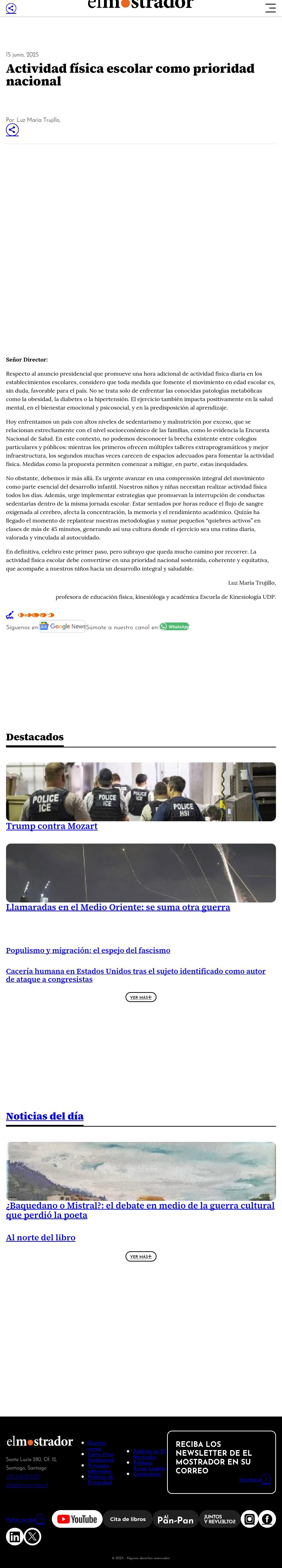Follow on Google News
Image resolution: width=282 pixels, height=1568 pixels.
(62, 626)
